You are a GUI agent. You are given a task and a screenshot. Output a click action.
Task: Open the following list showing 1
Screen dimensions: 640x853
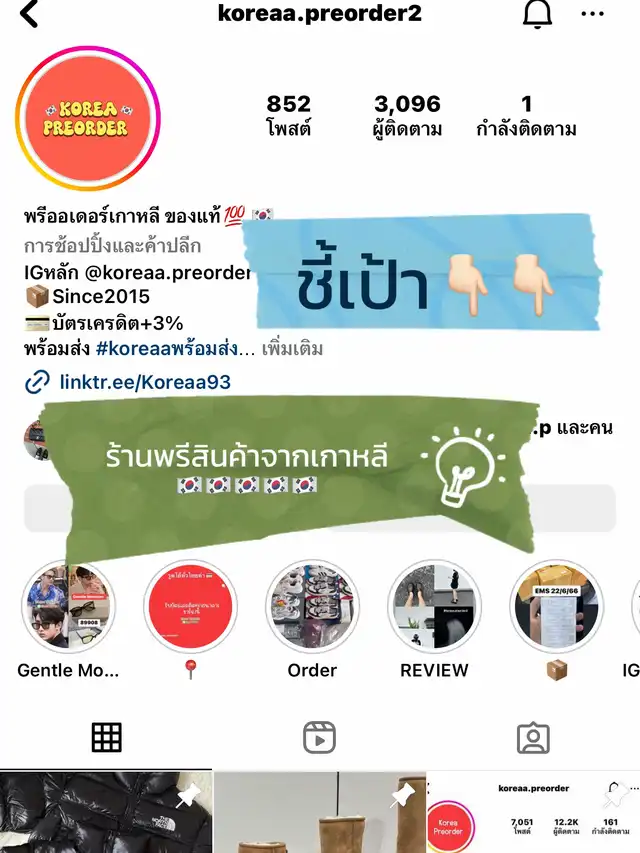pyautogui.click(x=526, y=116)
